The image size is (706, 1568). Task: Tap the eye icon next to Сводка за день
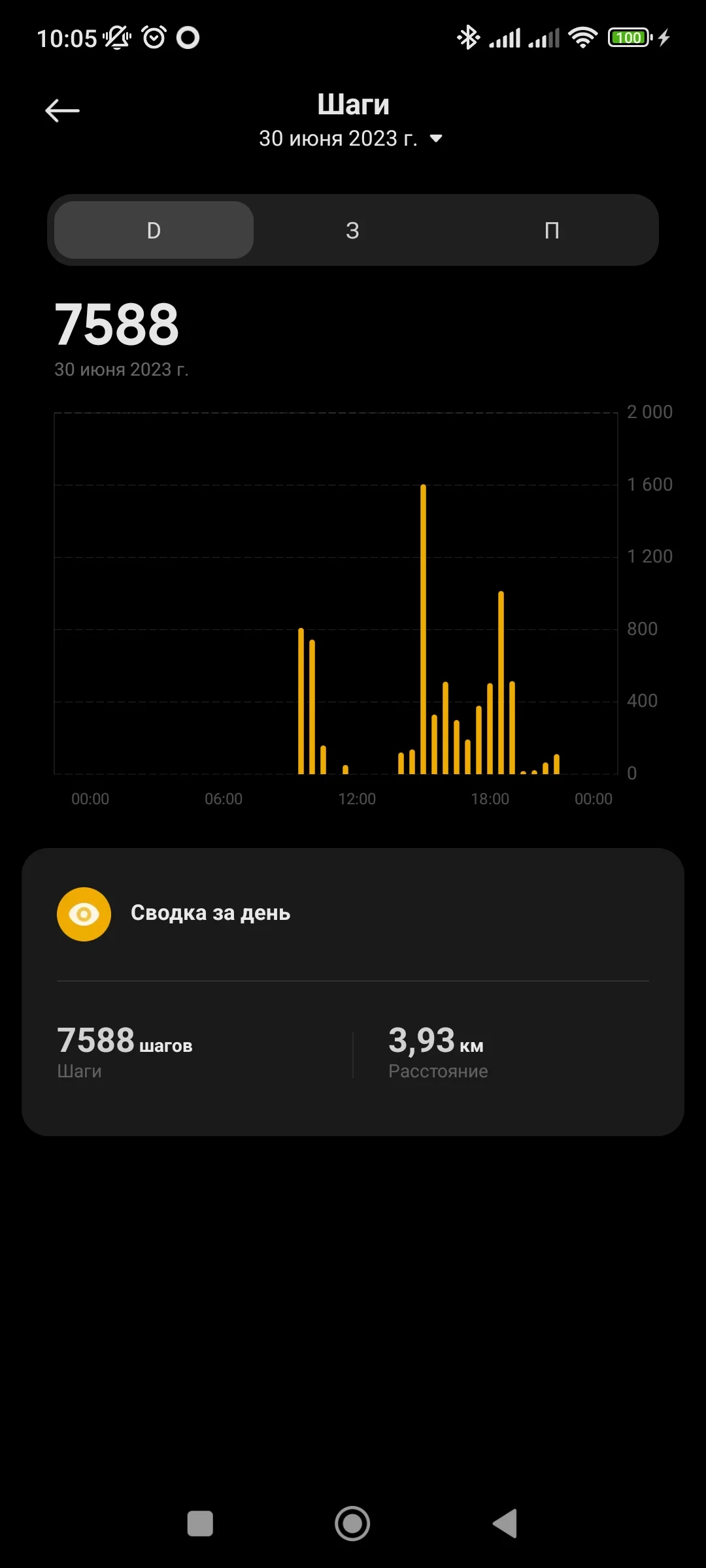click(x=84, y=914)
